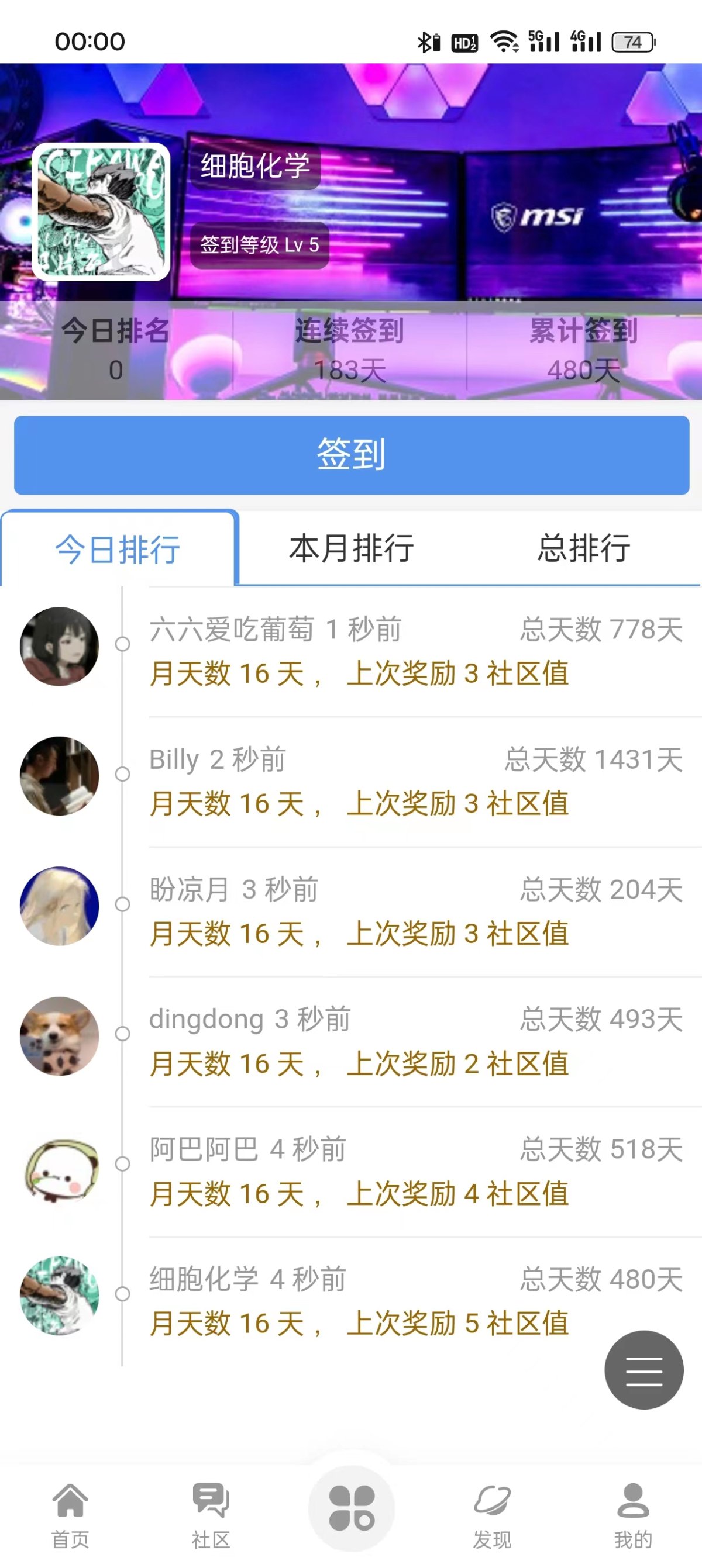The width and height of the screenshot is (702, 1568).
Task: Switch to the 本月排行 tab
Action: [x=352, y=548]
